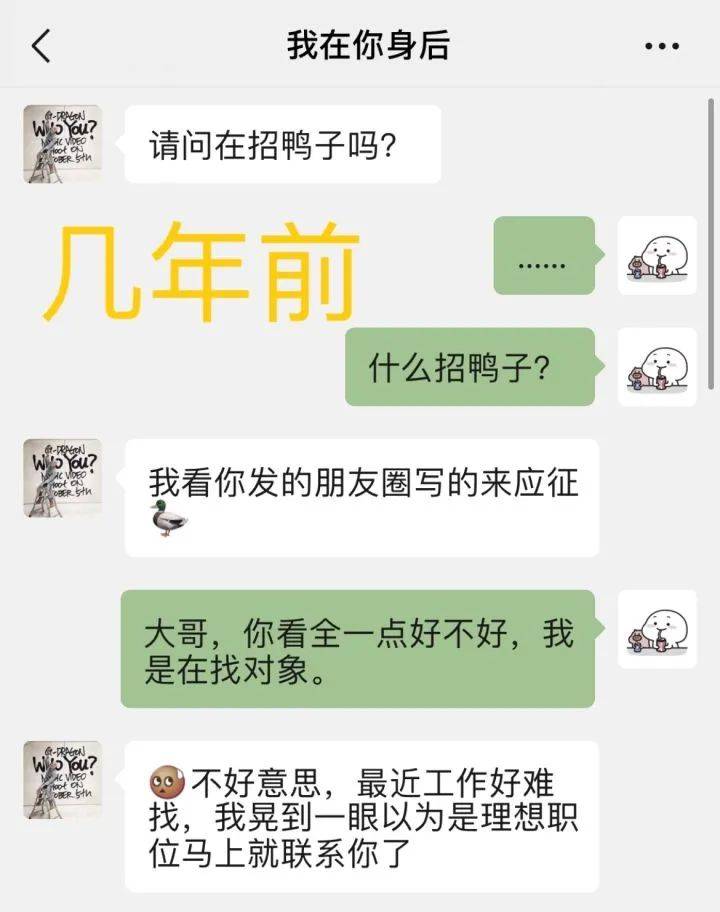
Task: Go back from the 我在你身后 chat
Action: coord(41,46)
